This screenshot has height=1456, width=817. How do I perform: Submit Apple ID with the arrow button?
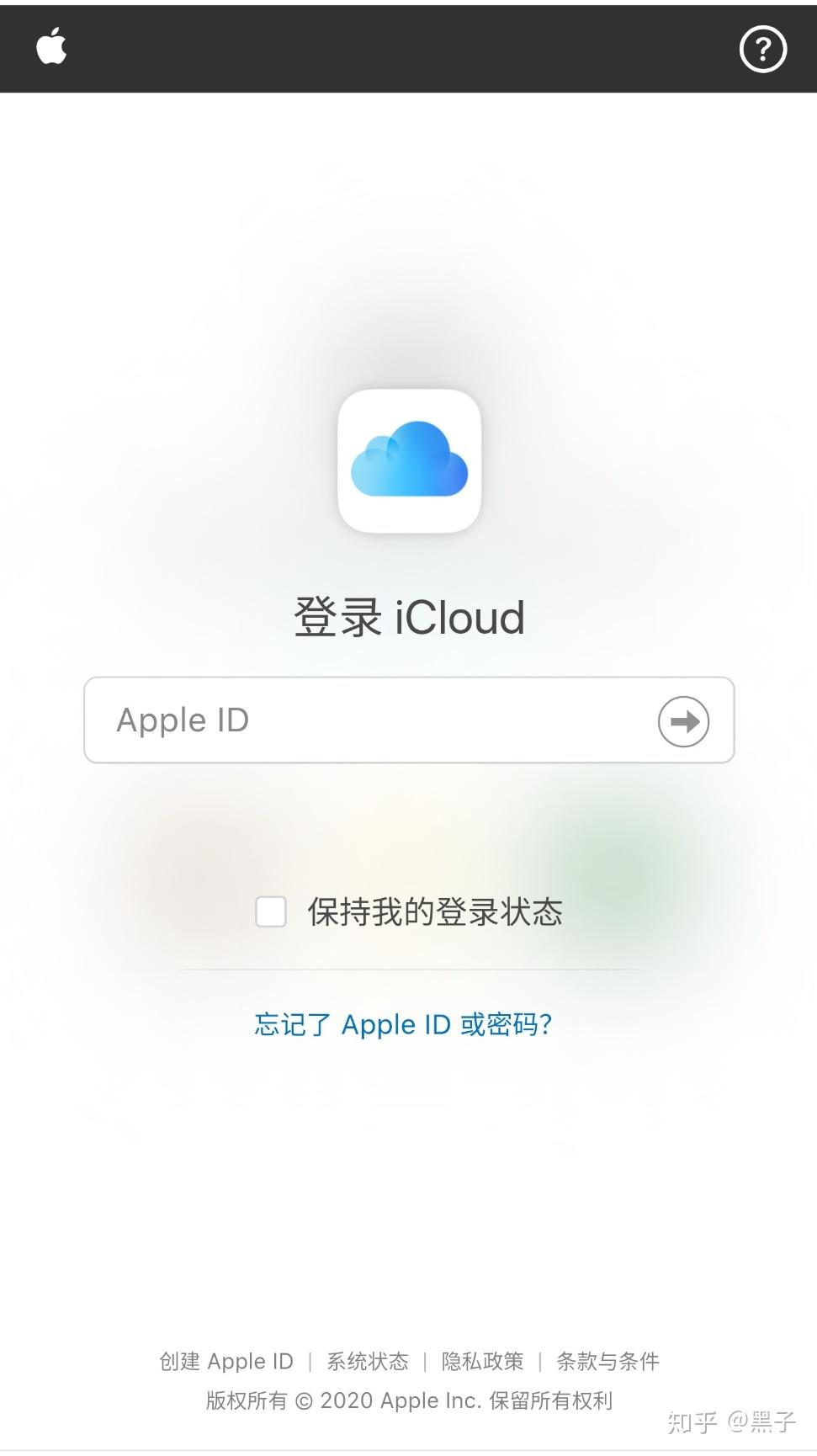683,721
